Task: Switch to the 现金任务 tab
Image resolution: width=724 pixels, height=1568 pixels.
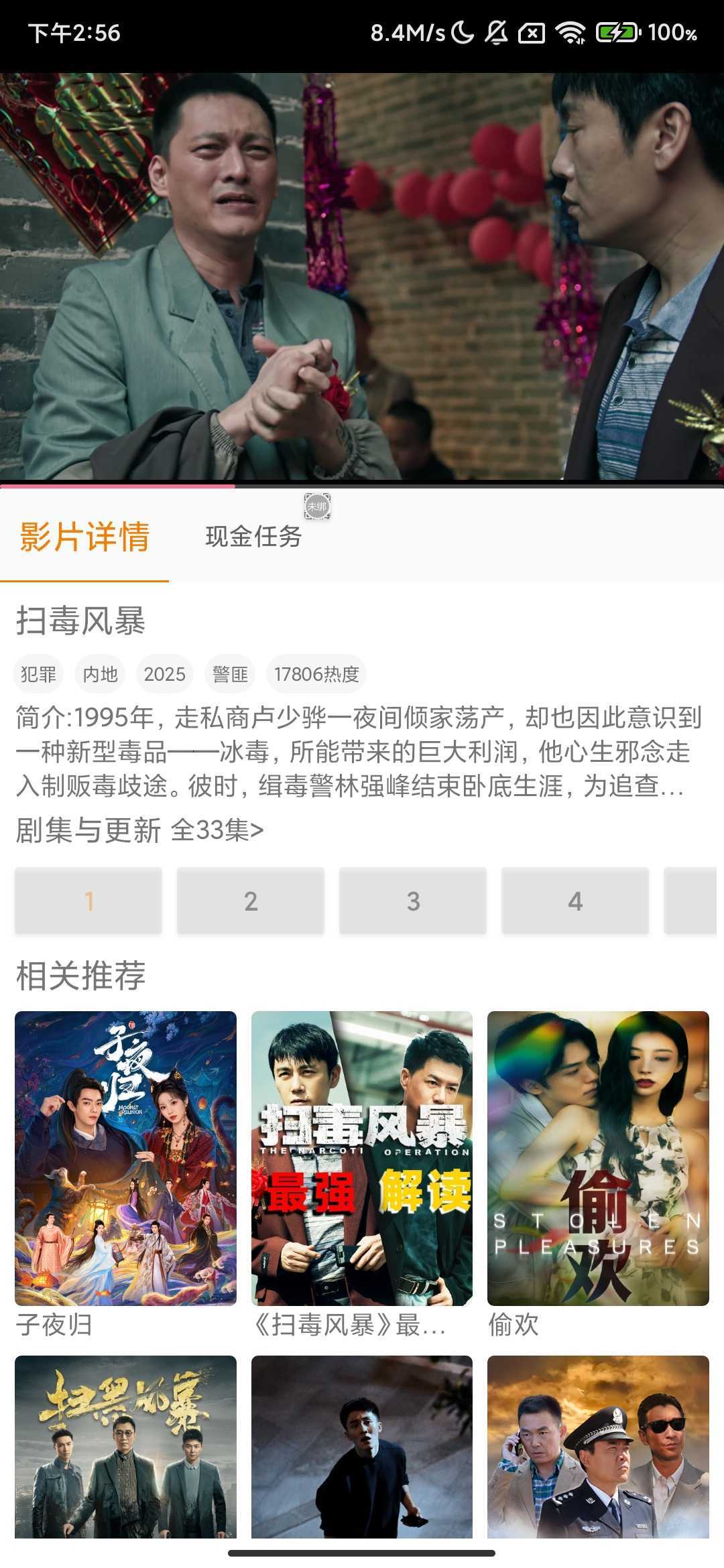Action: 253,537
